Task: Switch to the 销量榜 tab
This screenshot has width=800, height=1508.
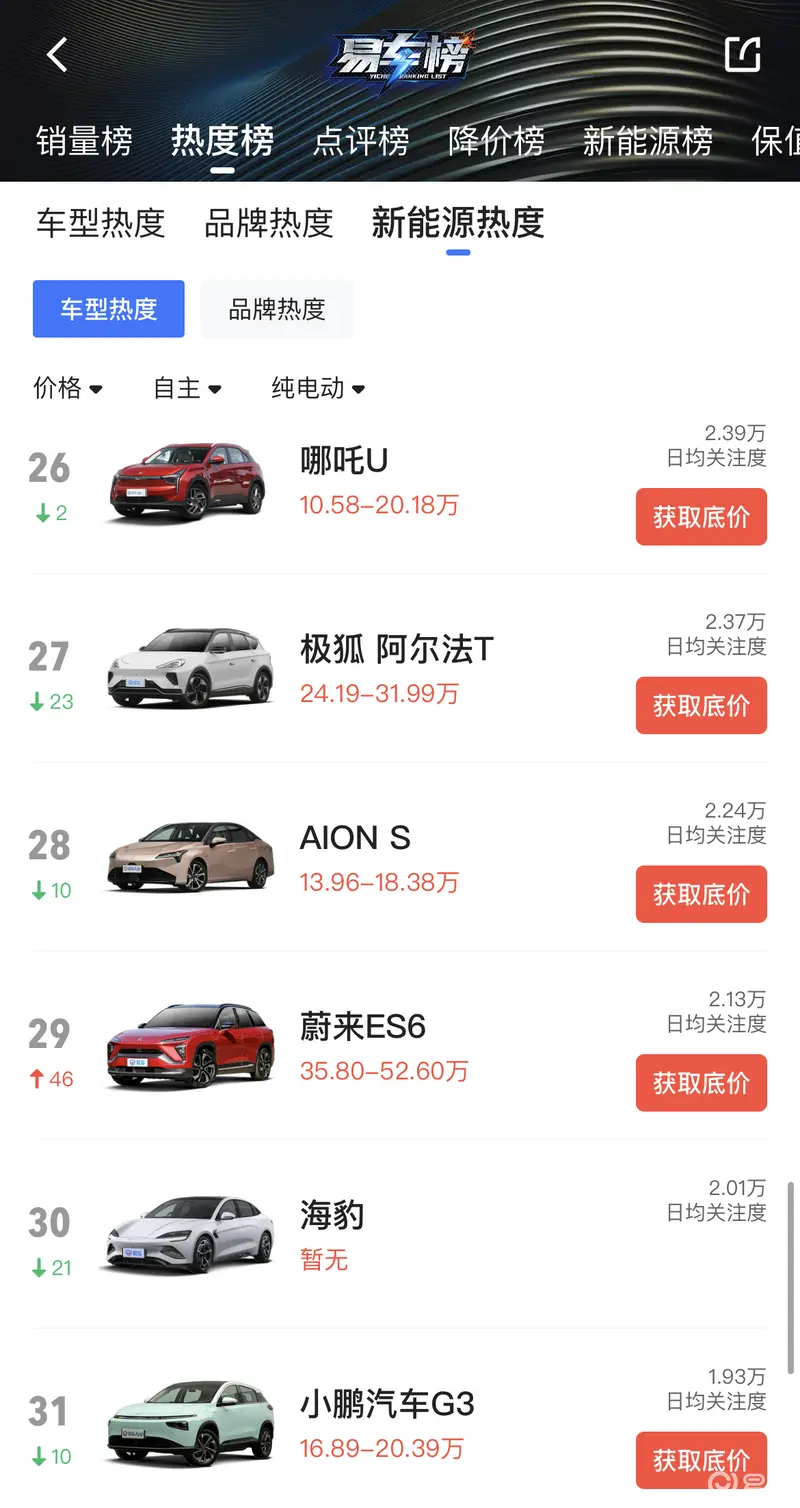Action: [84, 141]
